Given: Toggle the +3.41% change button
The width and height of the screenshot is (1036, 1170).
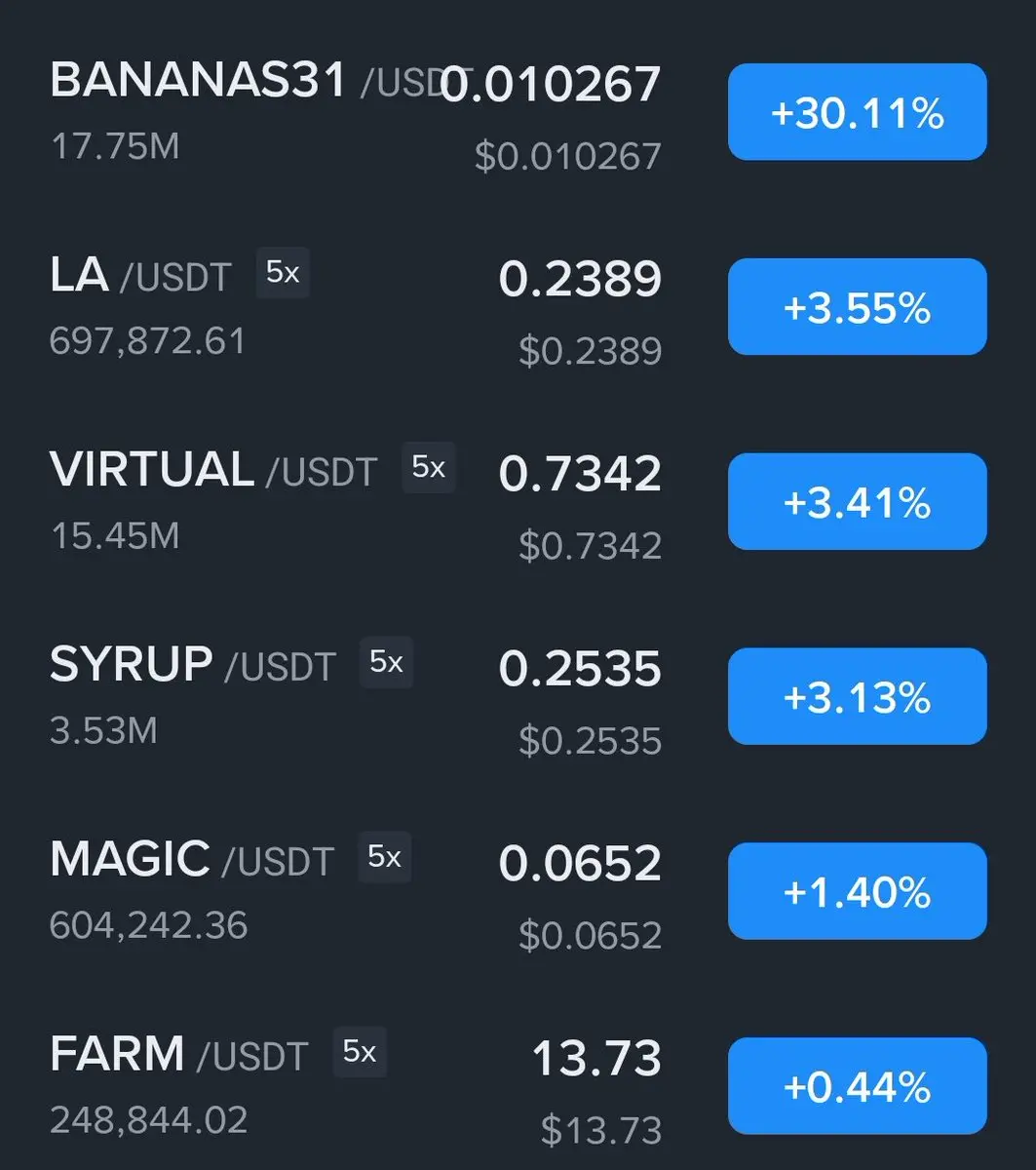Looking at the screenshot, I should tap(857, 502).
